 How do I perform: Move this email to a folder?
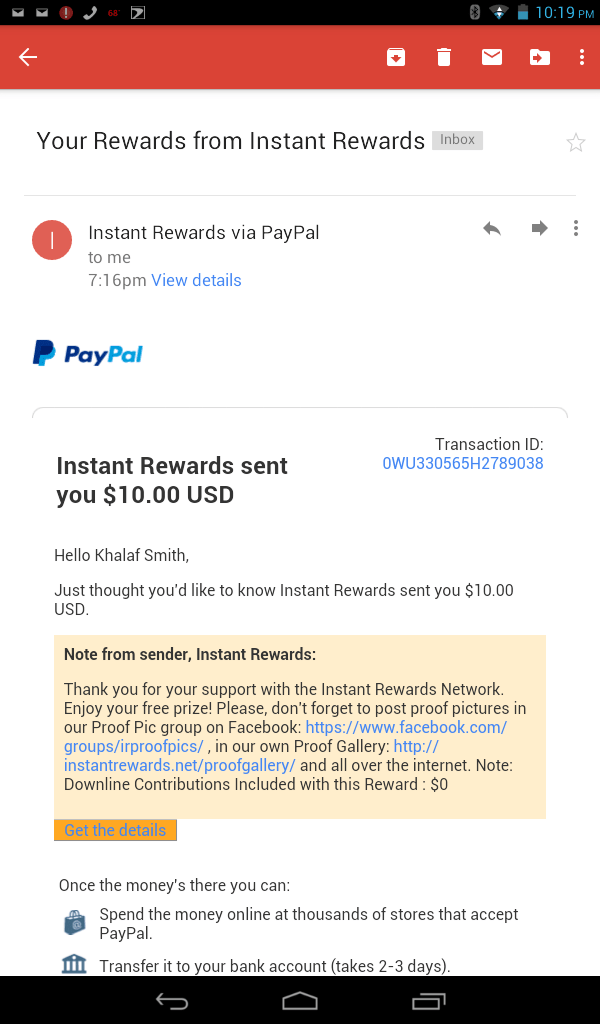pyautogui.click(x=539, y=57)
